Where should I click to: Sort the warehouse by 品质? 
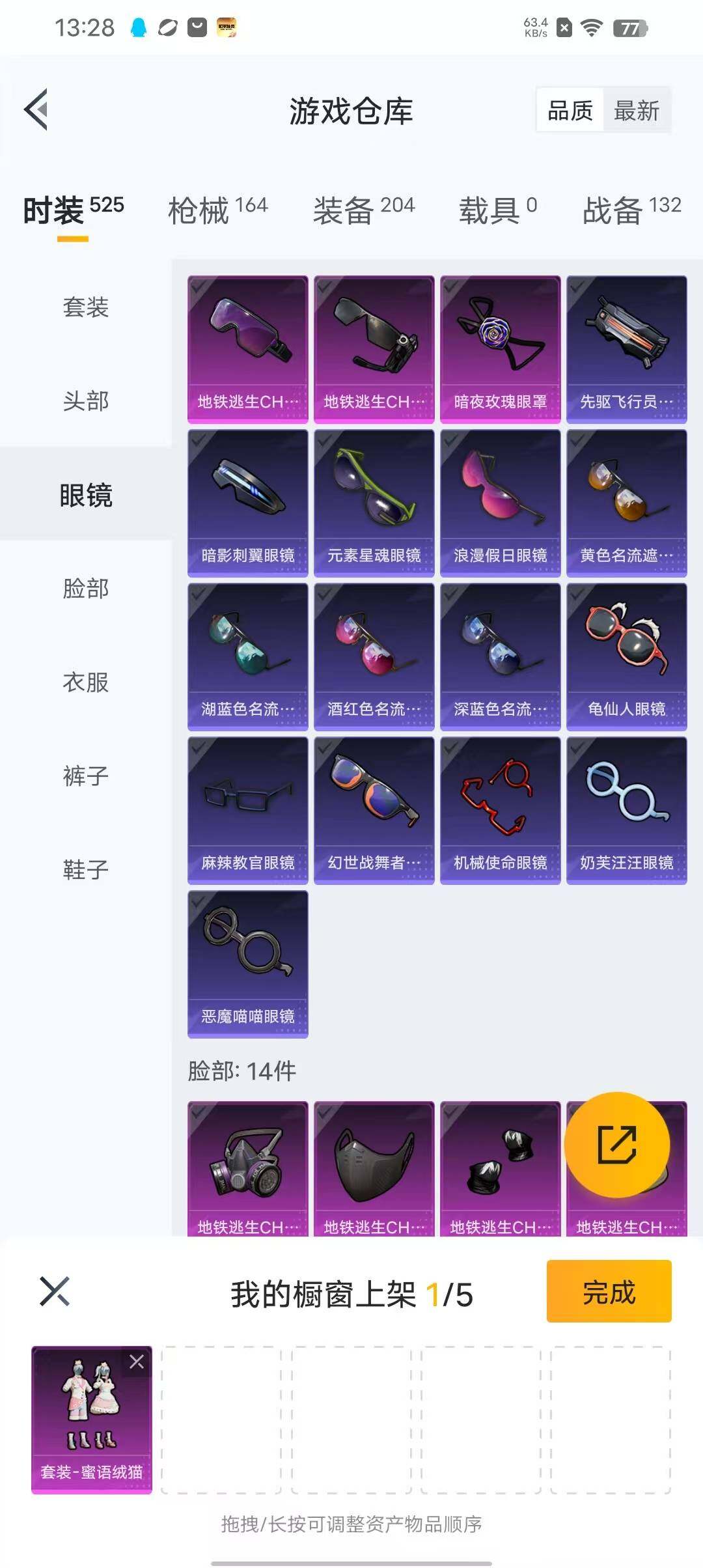pyautogui.click(x=570, y=111)
